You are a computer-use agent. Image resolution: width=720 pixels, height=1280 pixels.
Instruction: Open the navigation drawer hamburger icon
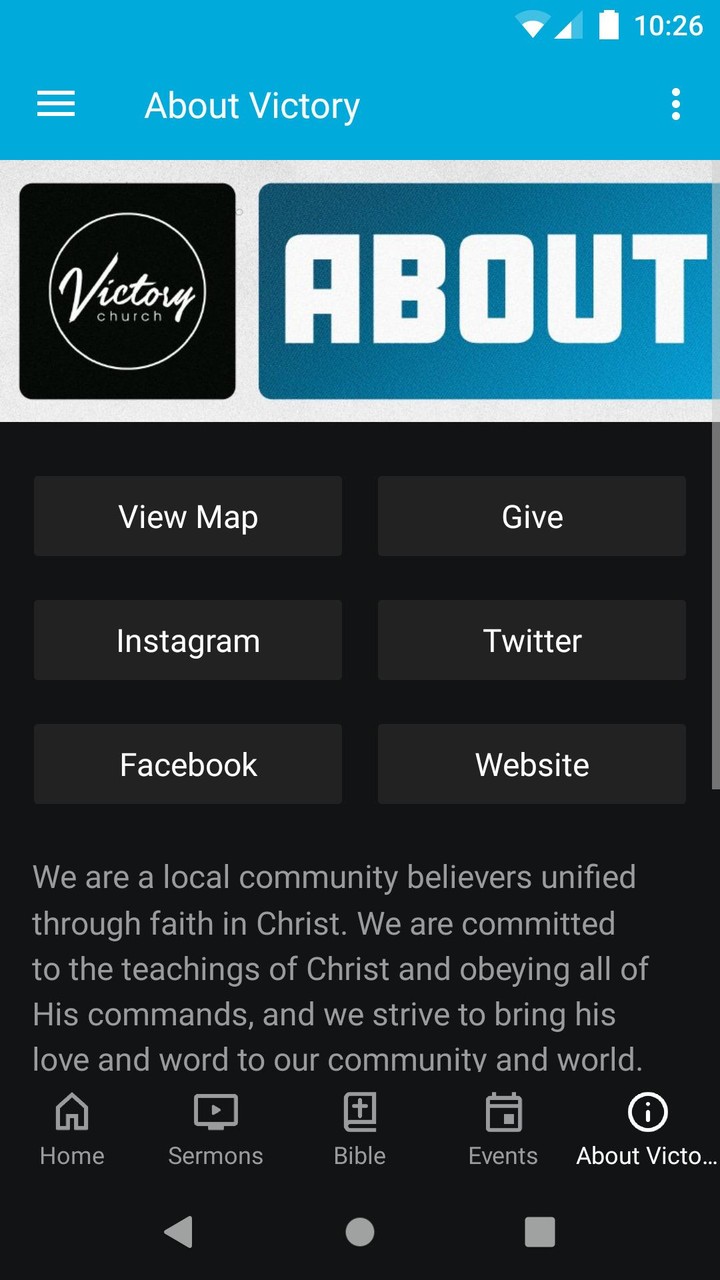click(55, 104)
